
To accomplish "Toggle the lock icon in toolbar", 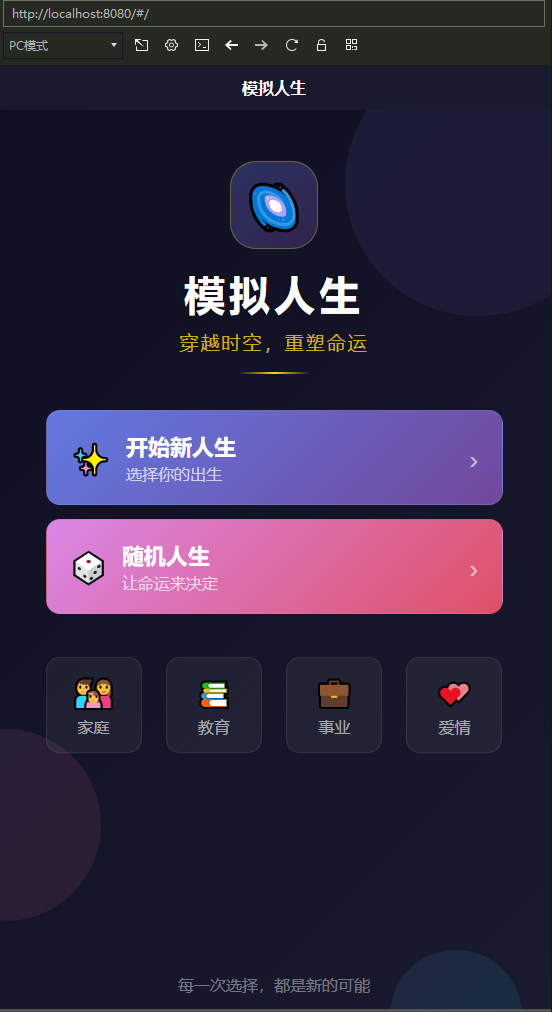I will click(321, 45).
